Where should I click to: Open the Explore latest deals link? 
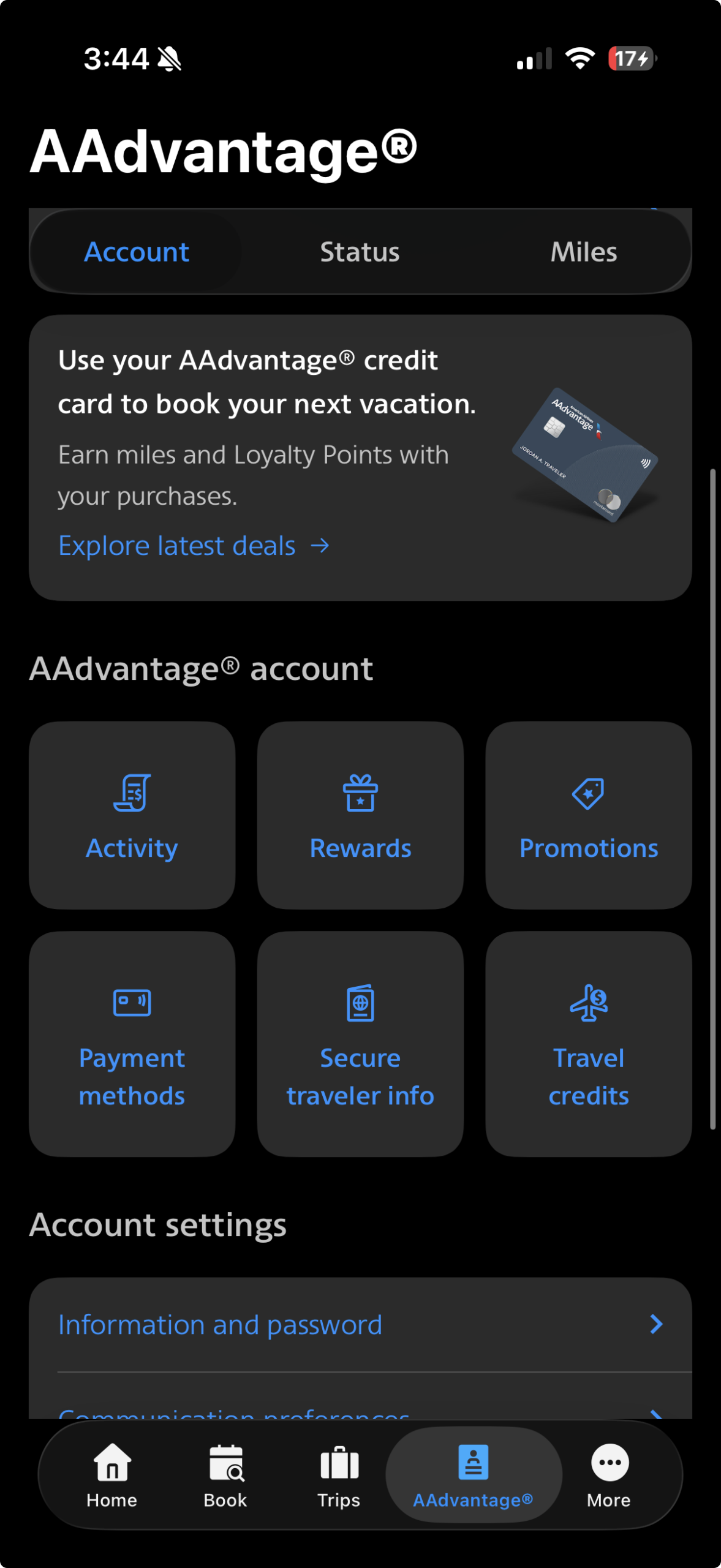pos(177,545)
